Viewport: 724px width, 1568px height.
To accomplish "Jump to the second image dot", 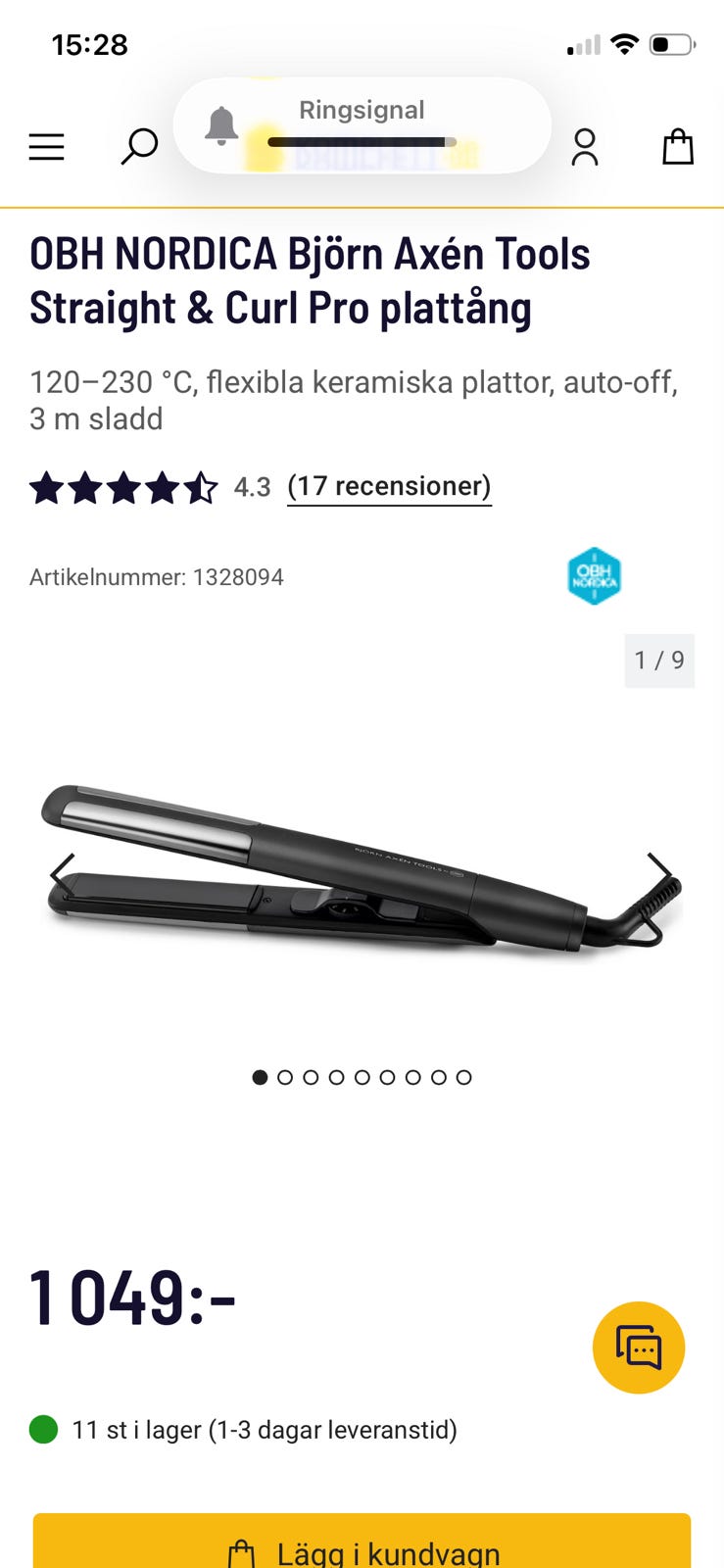I will tap(285, 1077).
